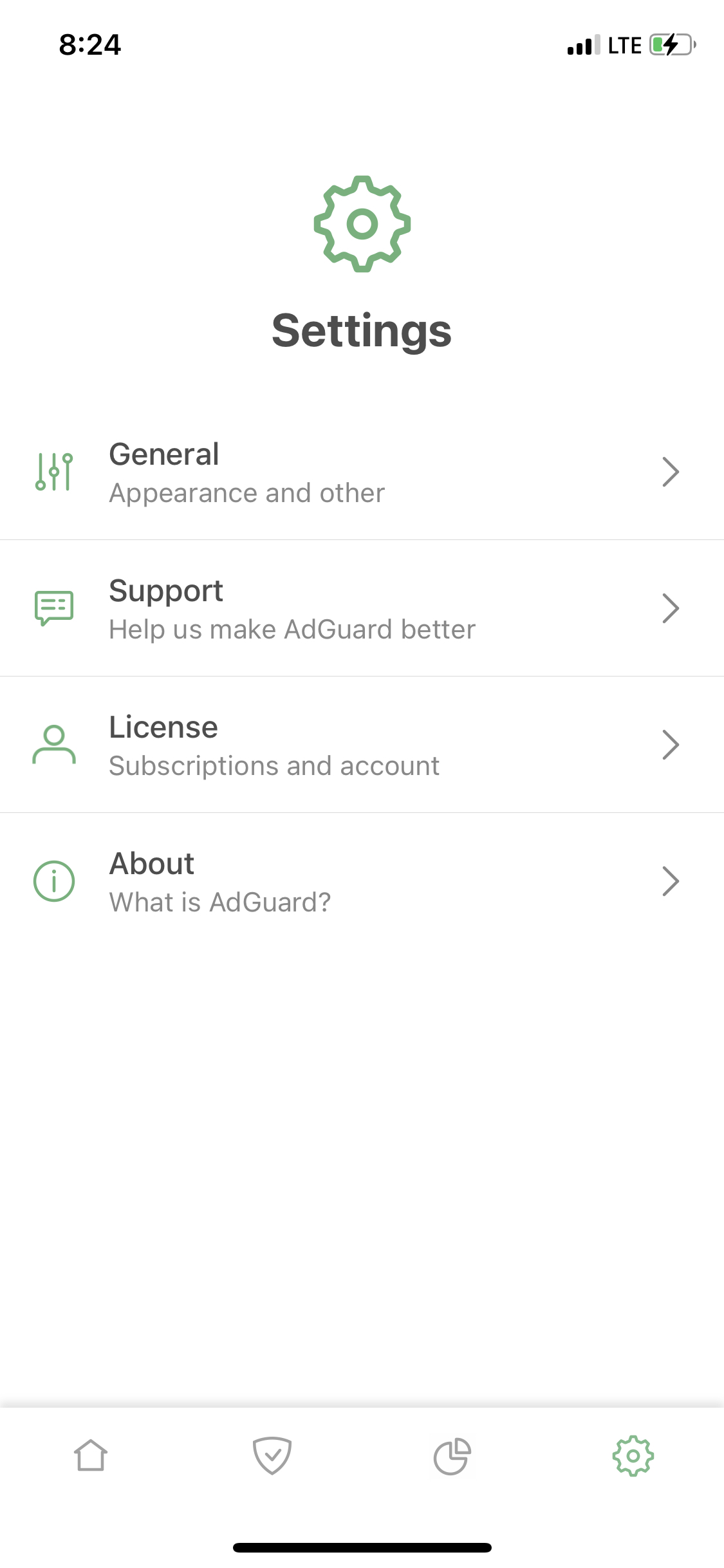Switch to the Protection shield tab

pos(272,1455)
